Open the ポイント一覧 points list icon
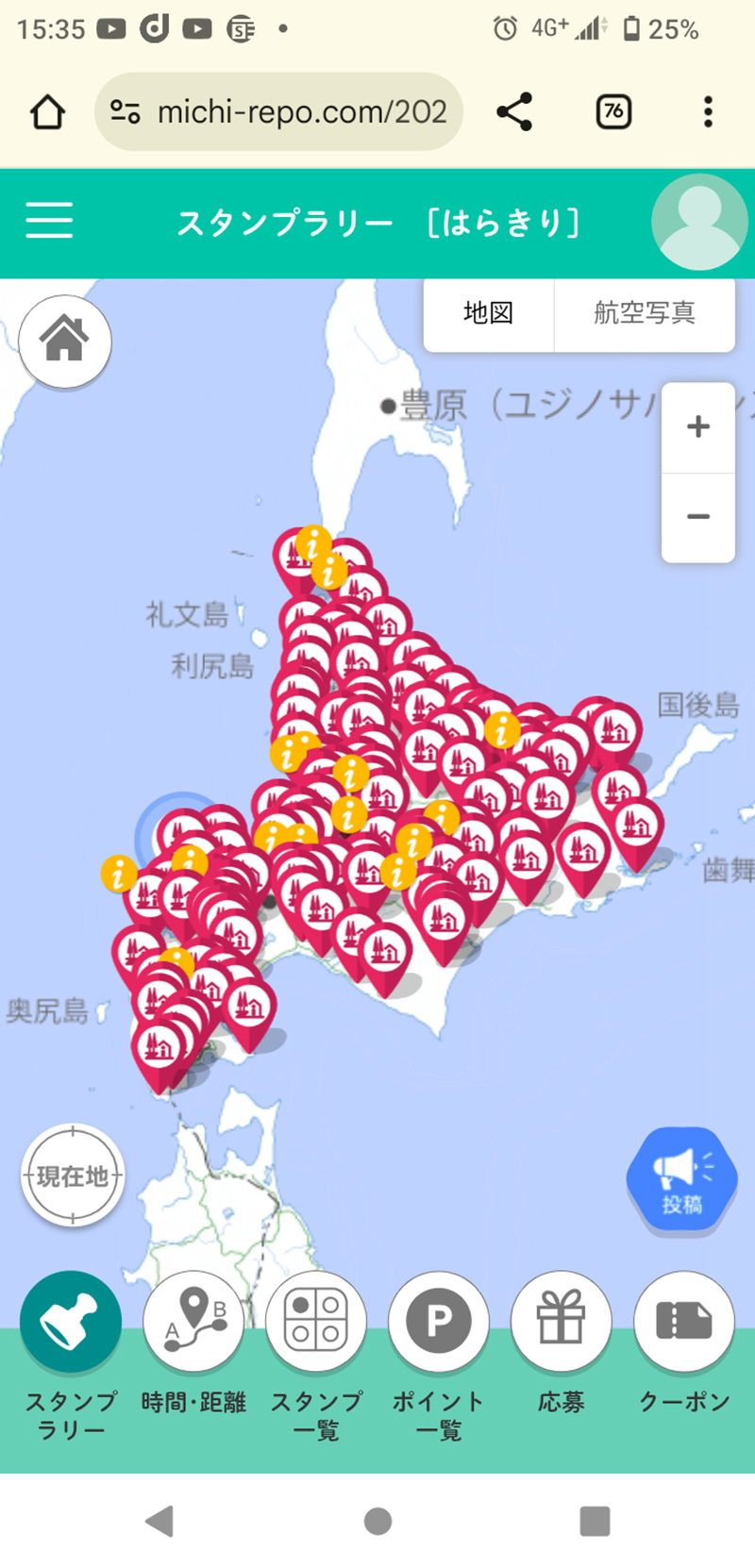 point(439,1321)
